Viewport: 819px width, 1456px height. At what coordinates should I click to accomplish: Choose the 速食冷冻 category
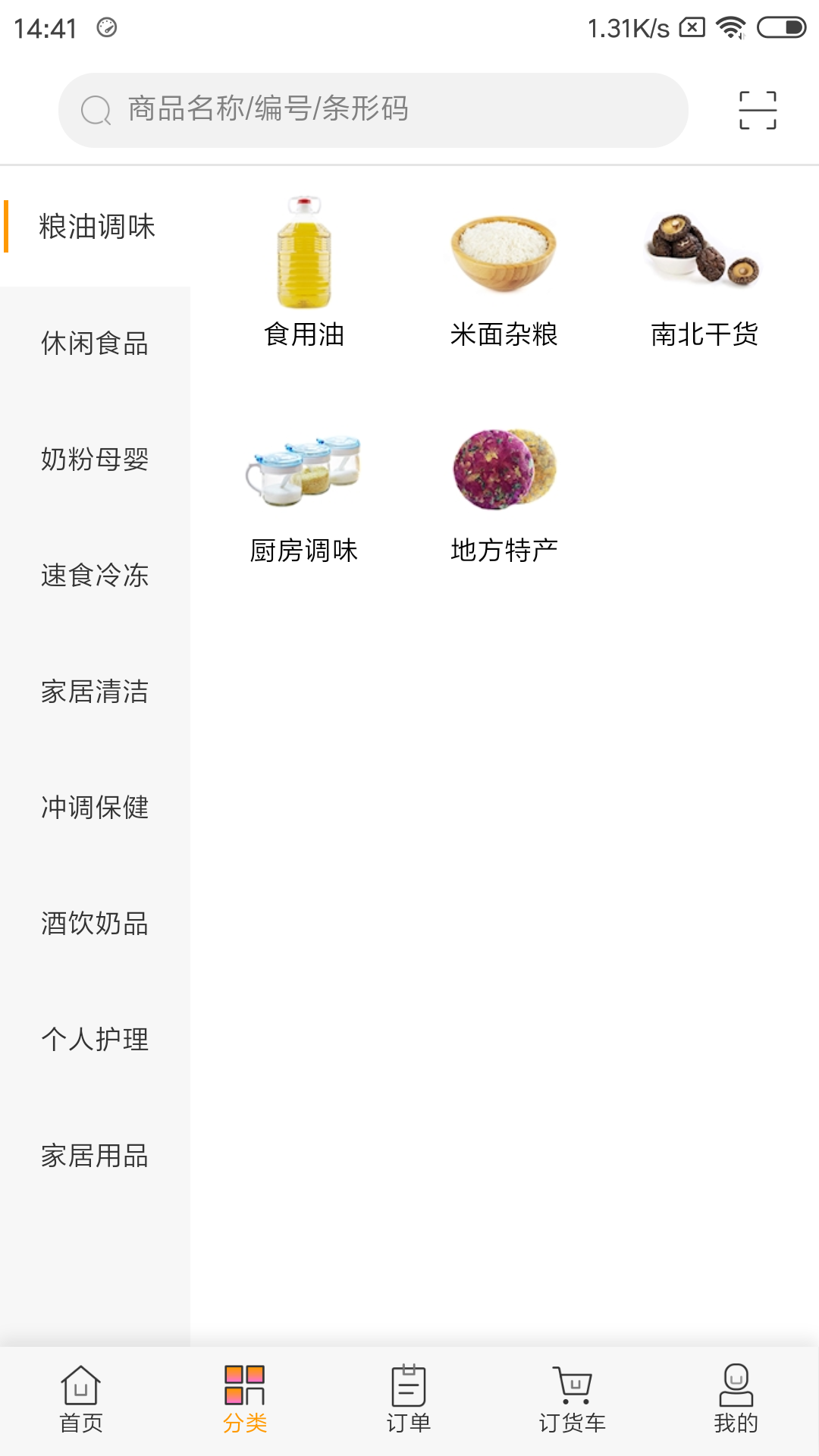click(95, 576)
